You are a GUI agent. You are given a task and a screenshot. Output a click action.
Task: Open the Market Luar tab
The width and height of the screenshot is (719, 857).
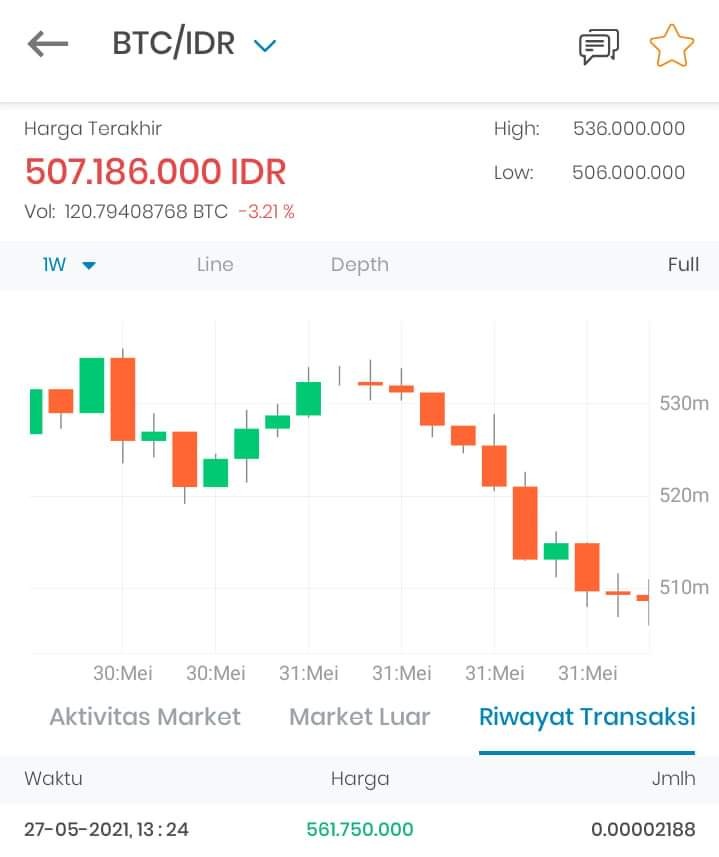click(x=360, y=717)
